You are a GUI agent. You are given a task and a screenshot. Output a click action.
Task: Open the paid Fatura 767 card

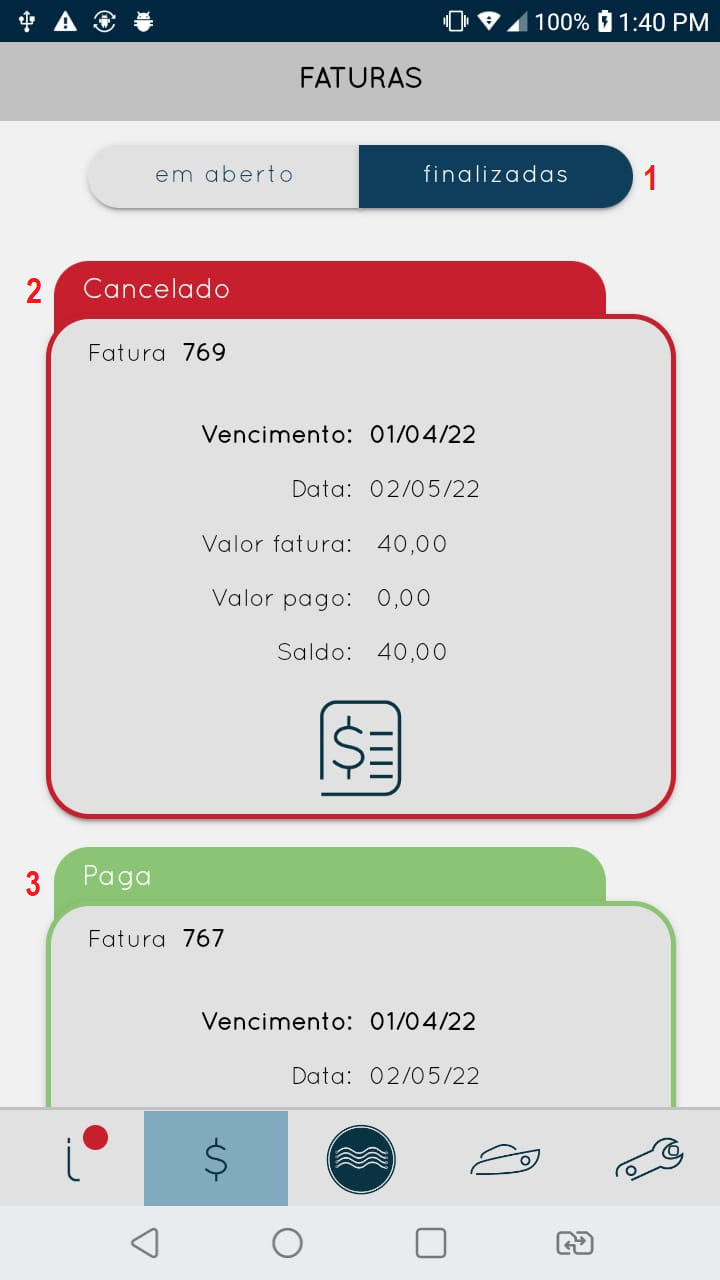(360, 1000)
